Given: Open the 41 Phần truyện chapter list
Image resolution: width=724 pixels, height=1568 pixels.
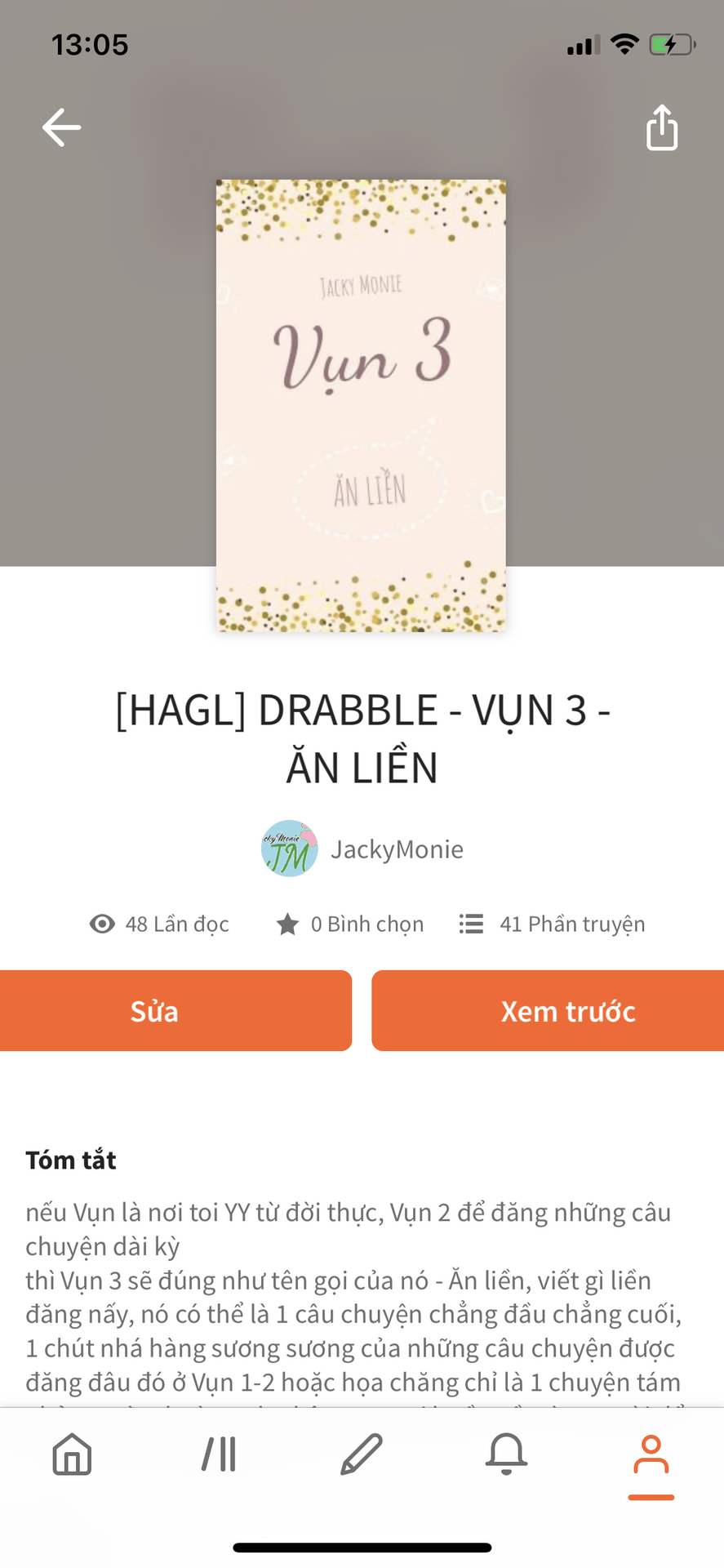Looking at the screenshot, I should (552, 924).
